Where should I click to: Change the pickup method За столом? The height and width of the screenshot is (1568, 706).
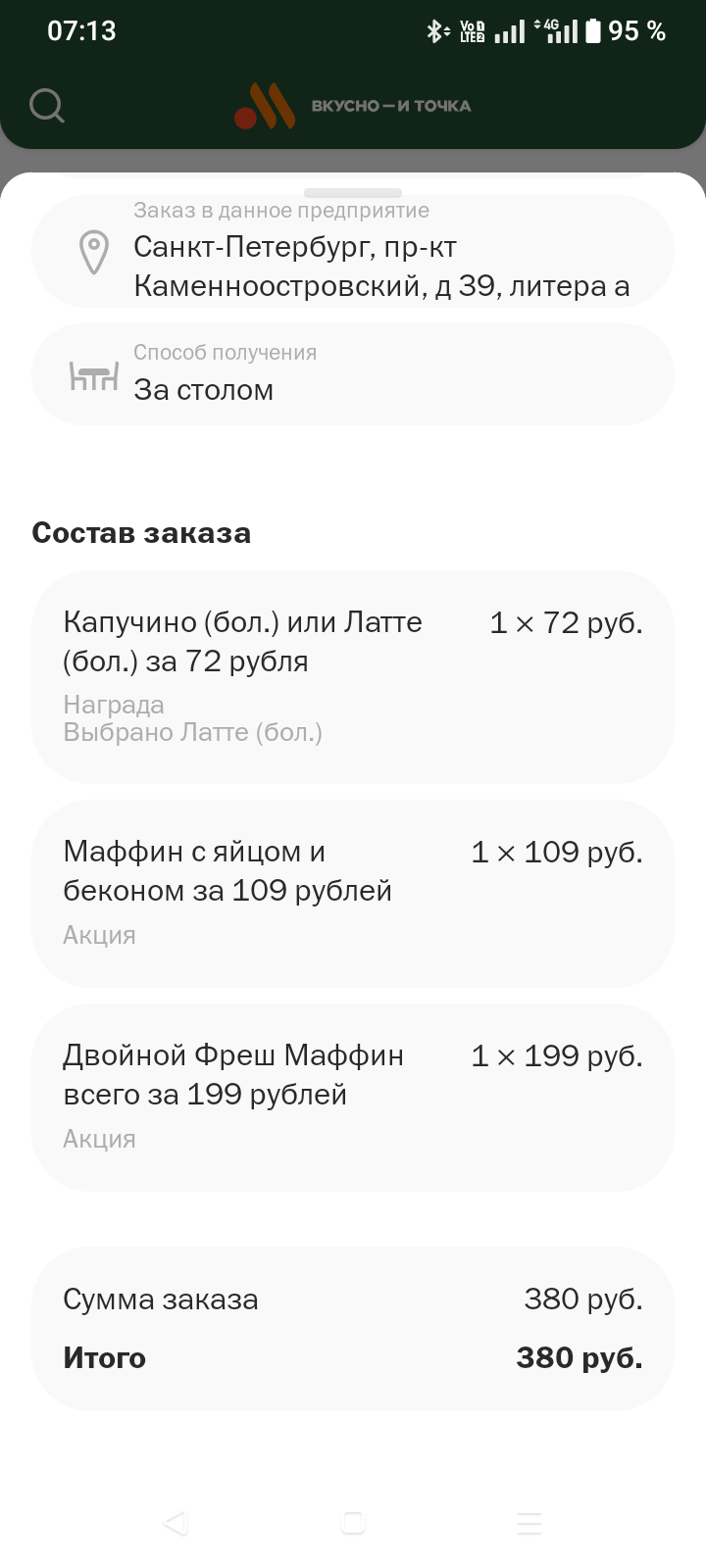coord(353,375)
